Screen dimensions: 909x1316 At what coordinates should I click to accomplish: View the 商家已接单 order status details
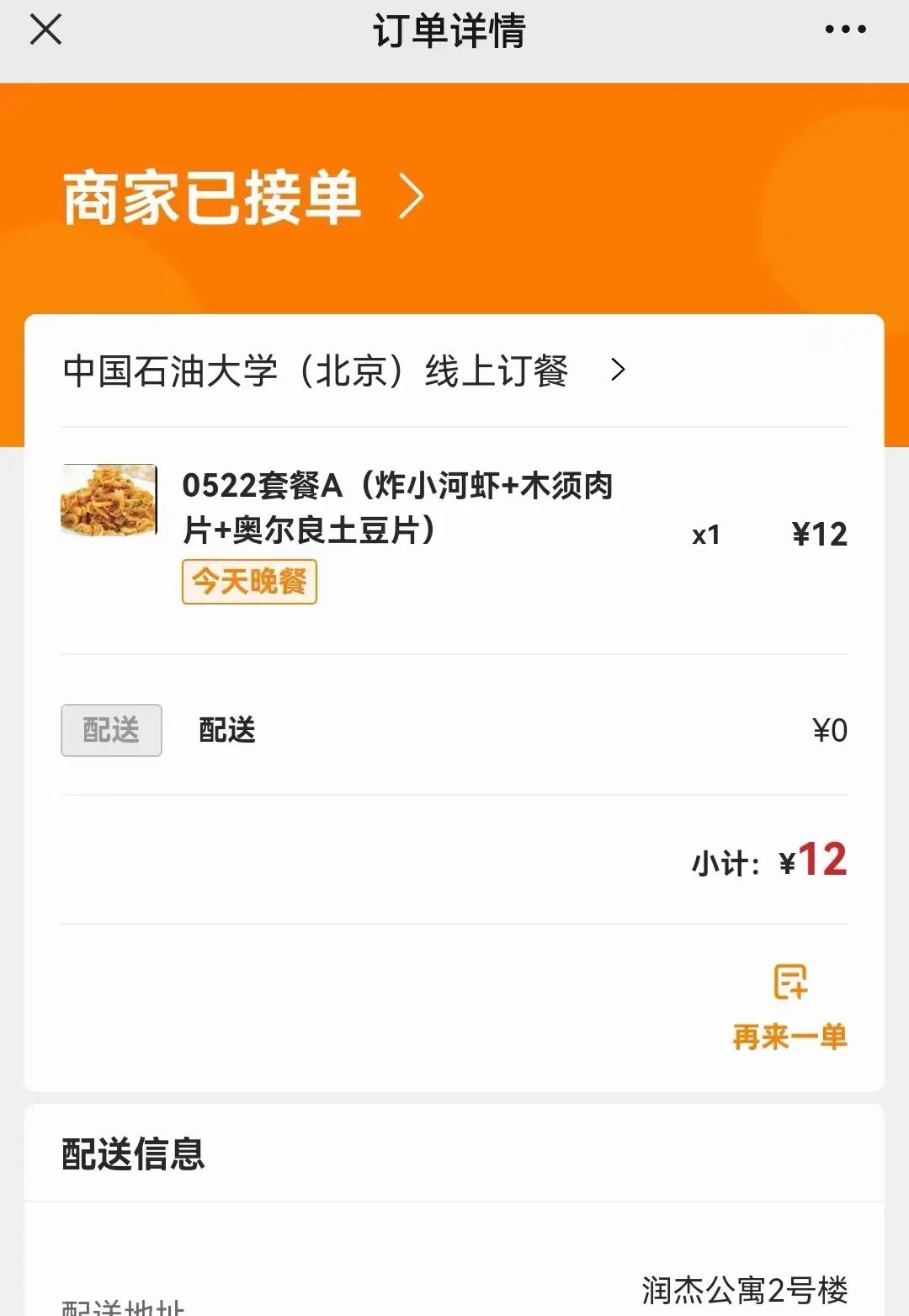click(x=244, y=198)
